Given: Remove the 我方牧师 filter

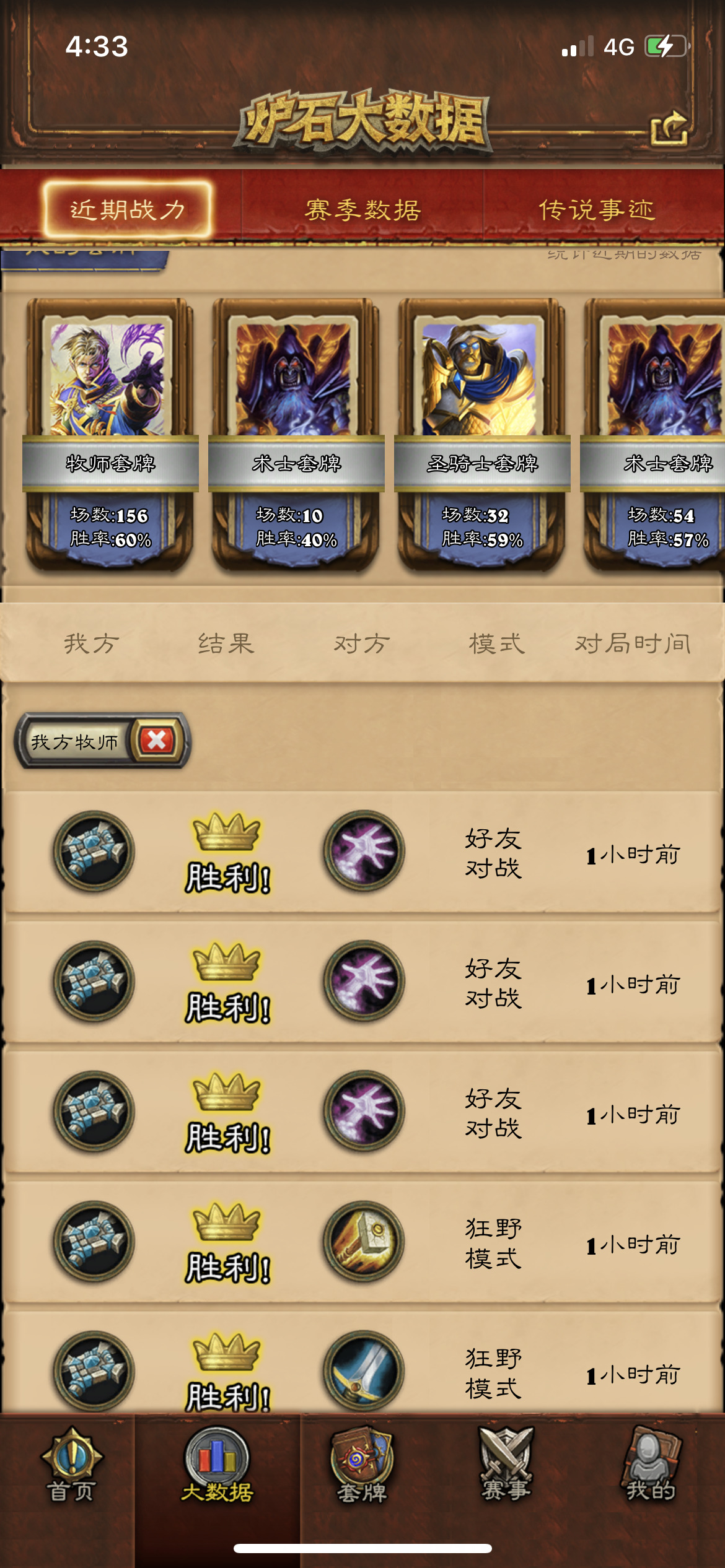Looking at the screenshot, I should point(157,740).
